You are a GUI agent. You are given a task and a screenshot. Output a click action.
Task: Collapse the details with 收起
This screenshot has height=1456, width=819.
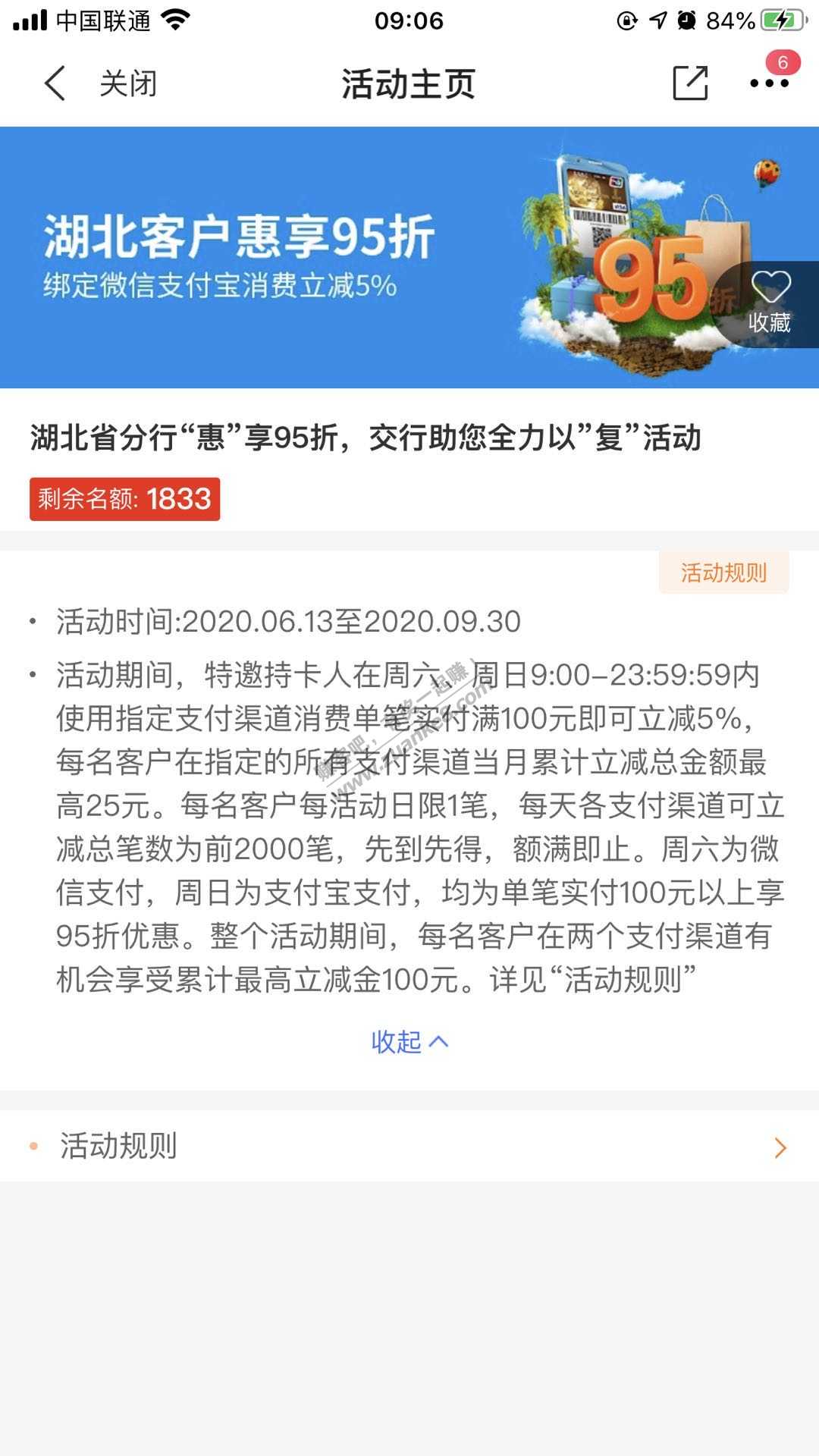point(409,1042)
